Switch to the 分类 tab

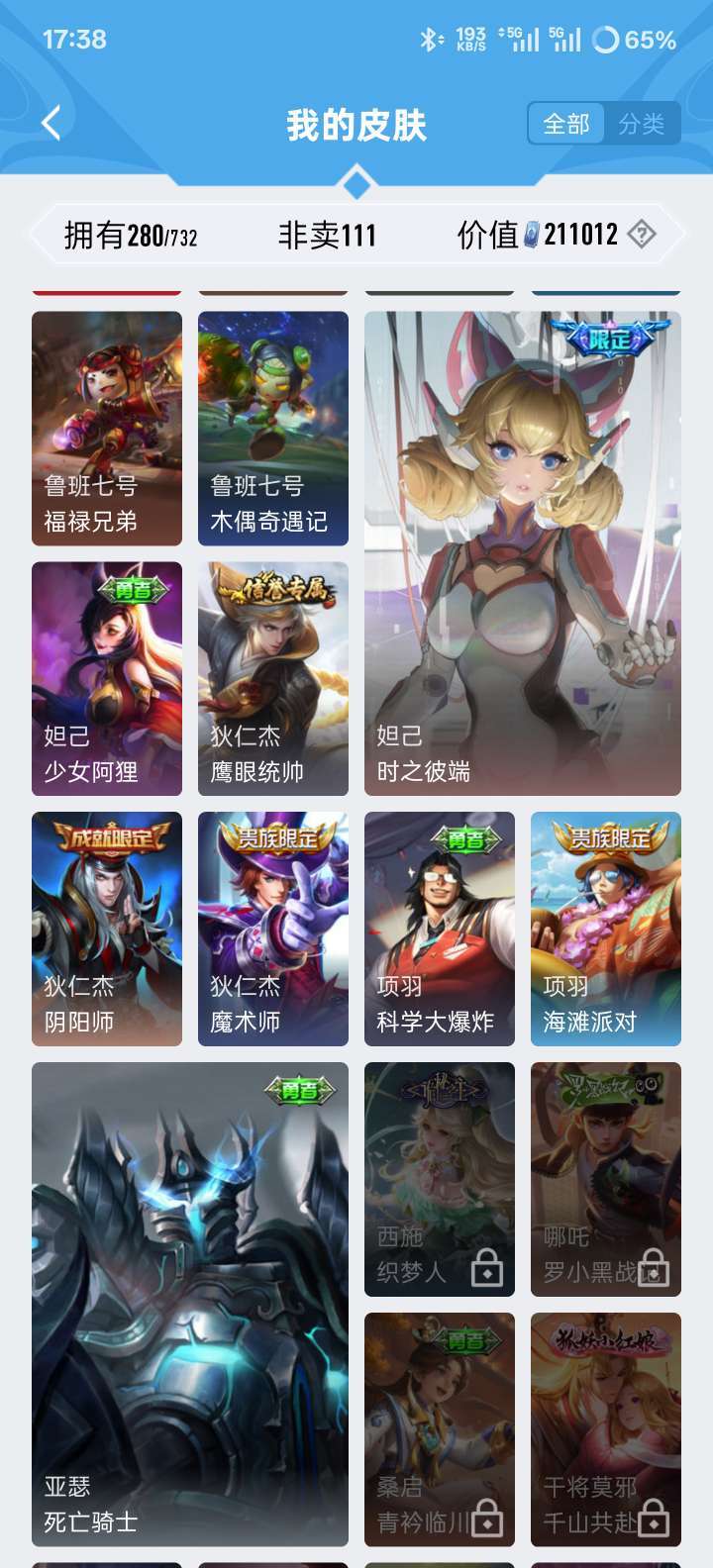tap(642, 124)
